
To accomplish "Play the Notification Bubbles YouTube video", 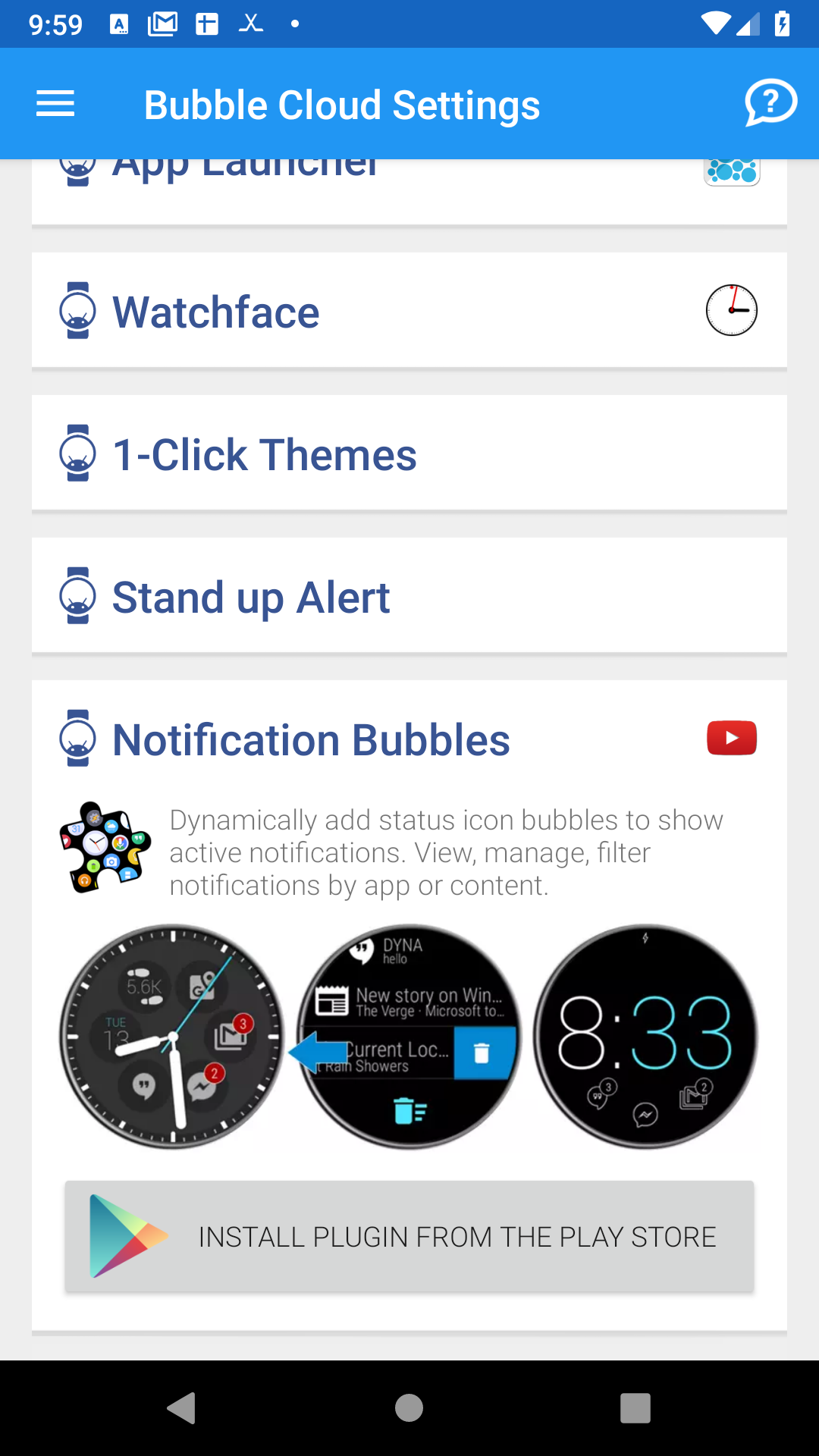I will coord(731,738).
